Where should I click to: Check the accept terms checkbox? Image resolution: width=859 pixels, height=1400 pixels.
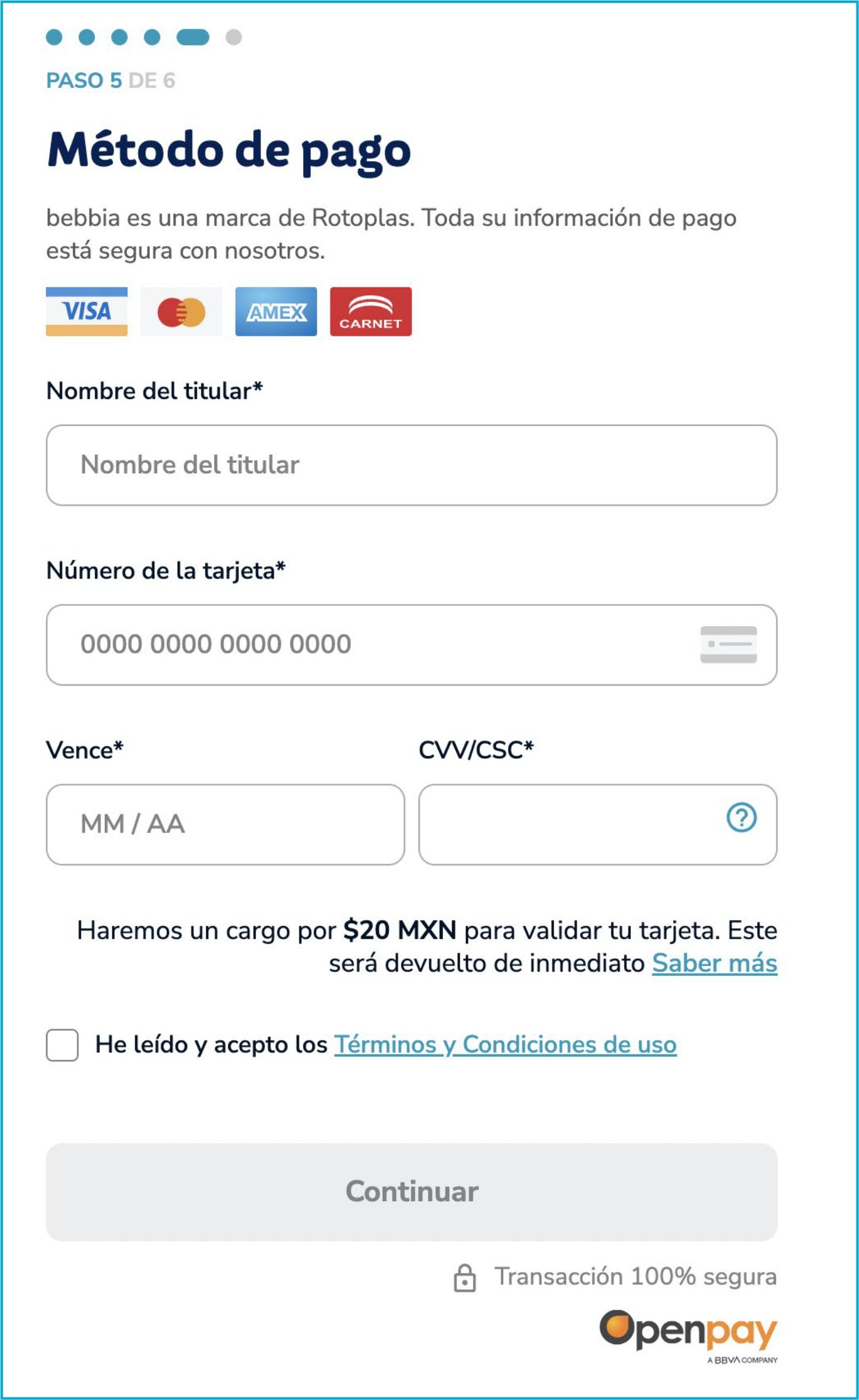[63, 1045]
